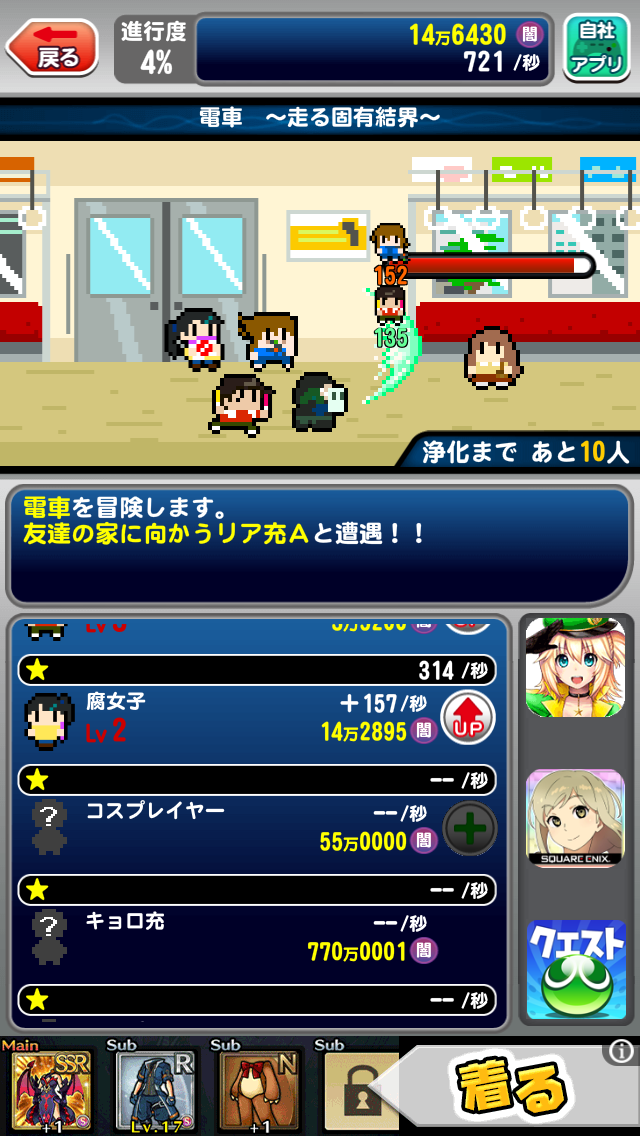Viewport: 640px width, 1136px height.
Task: Select the Main SSR costume slot
Action: [46, 1090]
